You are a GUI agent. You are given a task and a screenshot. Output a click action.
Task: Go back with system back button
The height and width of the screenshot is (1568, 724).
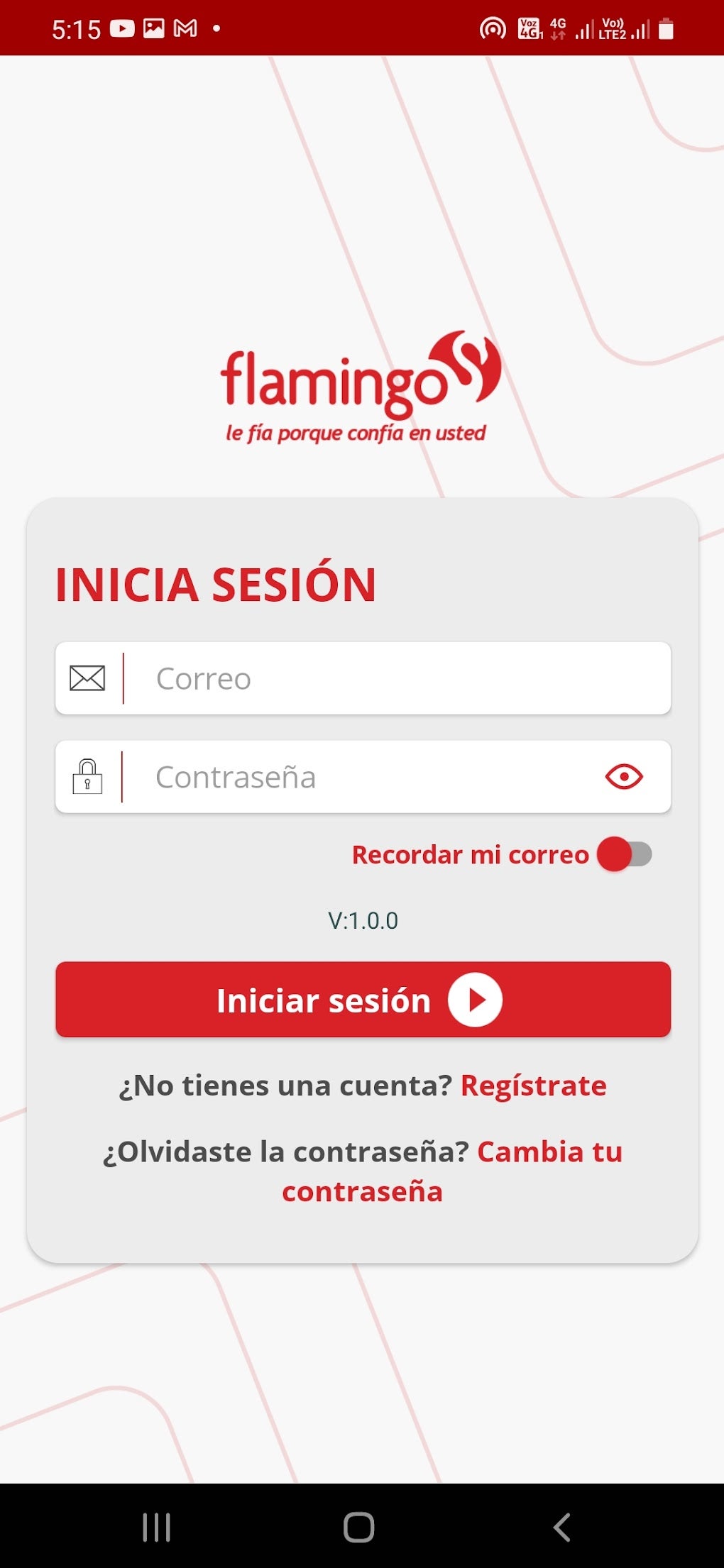pos(561,1527)
